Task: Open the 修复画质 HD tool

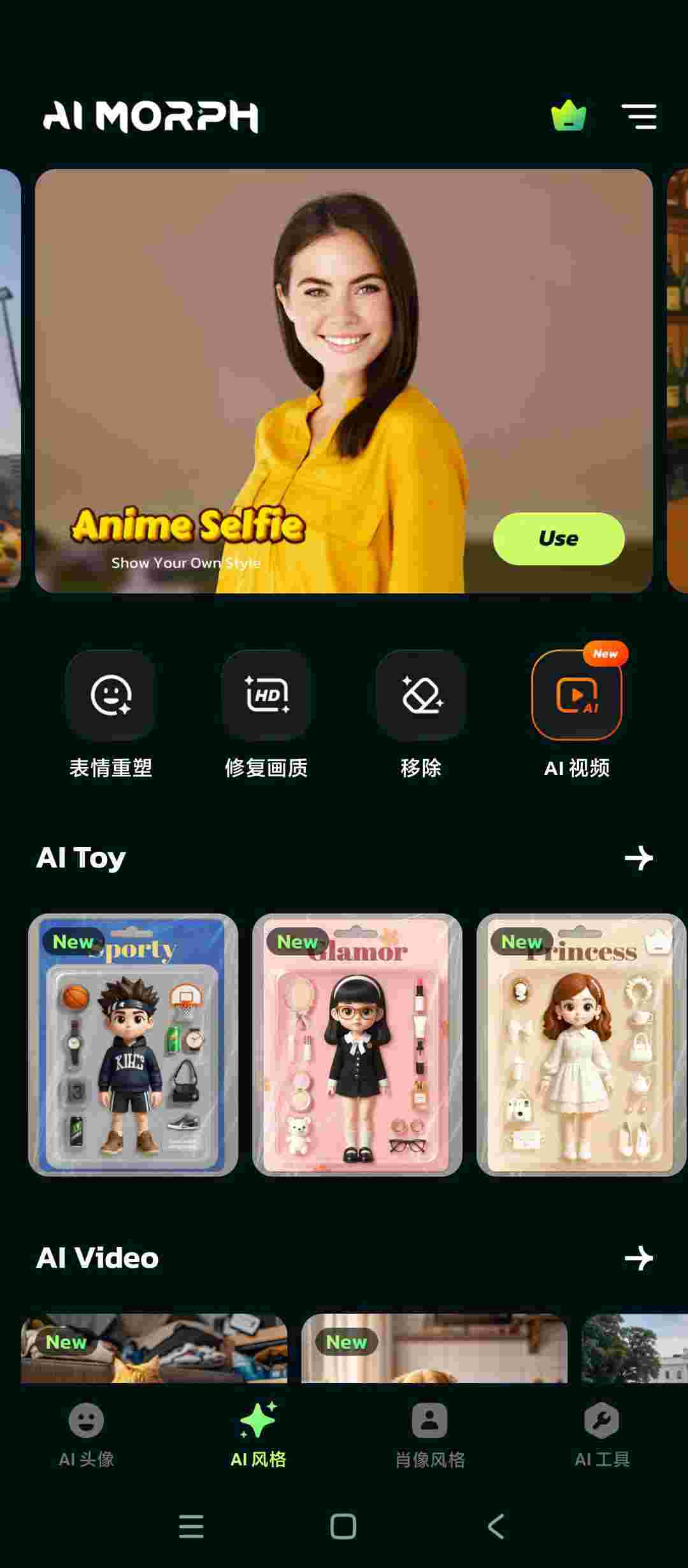Action: (x=266, y=696)
